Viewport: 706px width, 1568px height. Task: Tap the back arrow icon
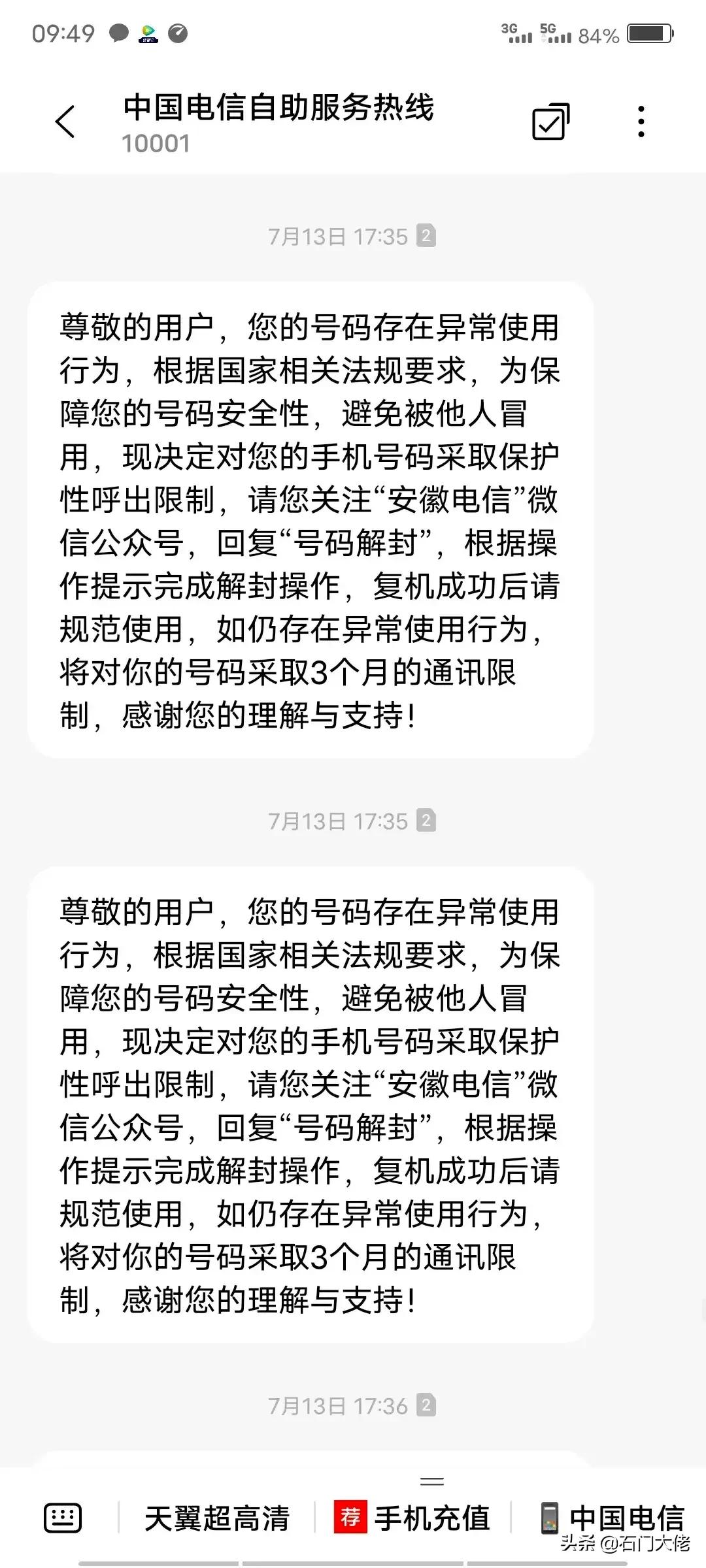point(65,121)
